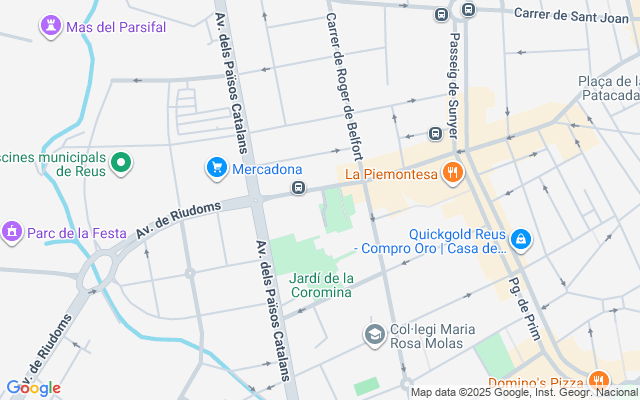This screenshot has width=640, height=400.
Task: Tap the bus stop on Passeig de Sunyer
Action: 435,133
